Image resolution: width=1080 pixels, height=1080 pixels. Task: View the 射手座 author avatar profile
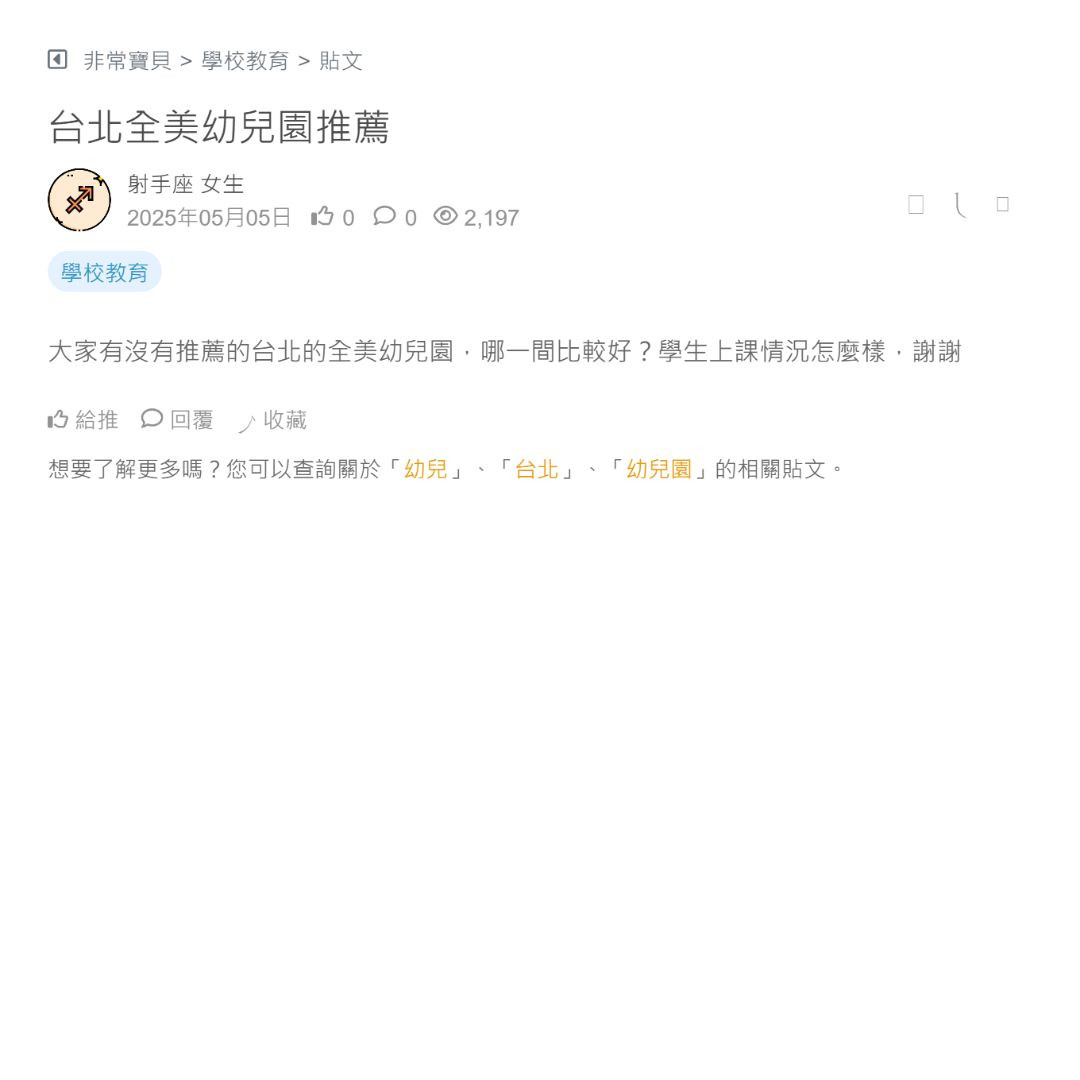click(79, 200)
